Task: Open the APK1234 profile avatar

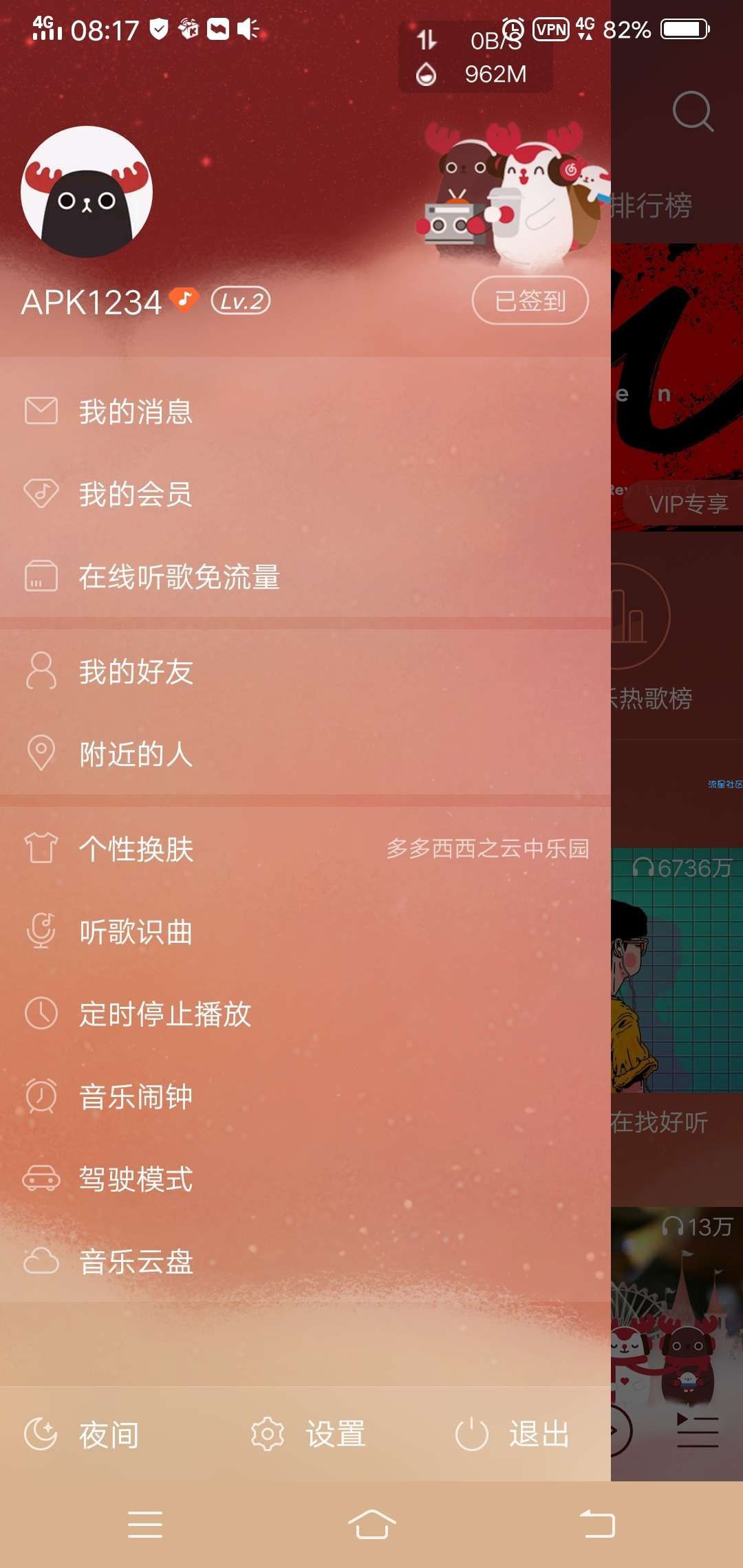Action: pyautogui.click(x=87, y=192)
